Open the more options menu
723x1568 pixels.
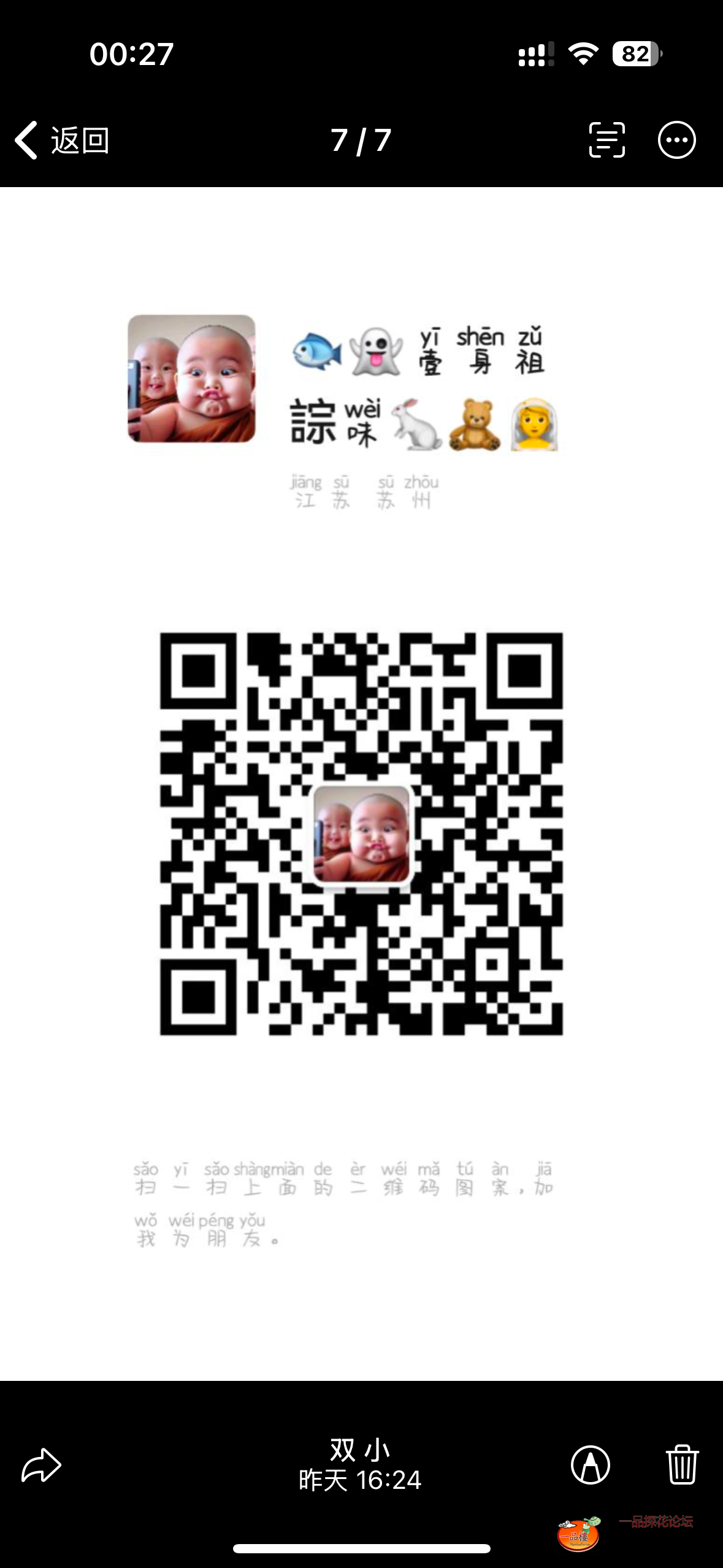676,140
